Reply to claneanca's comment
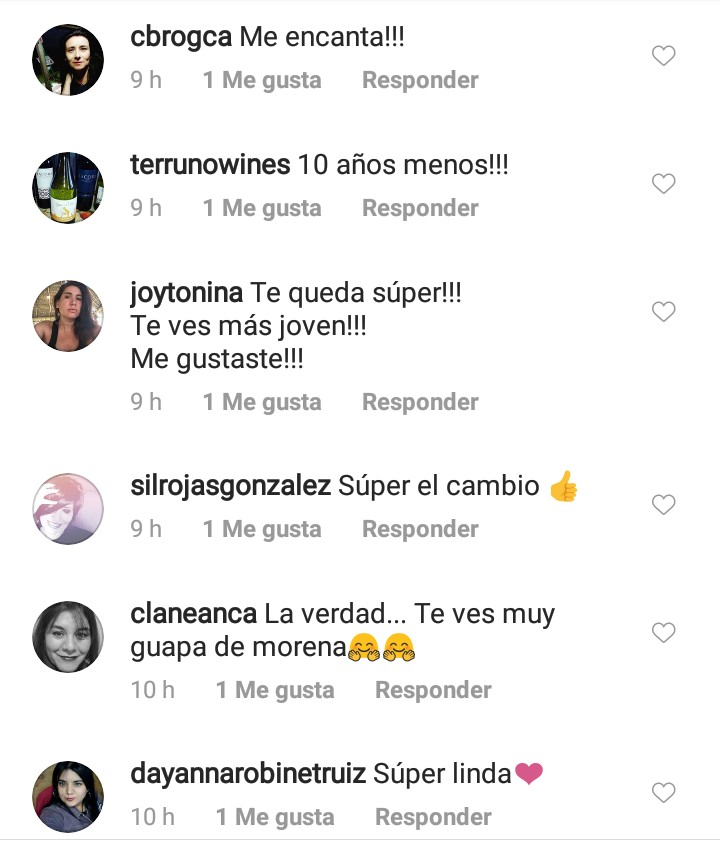 click(433, 690)
